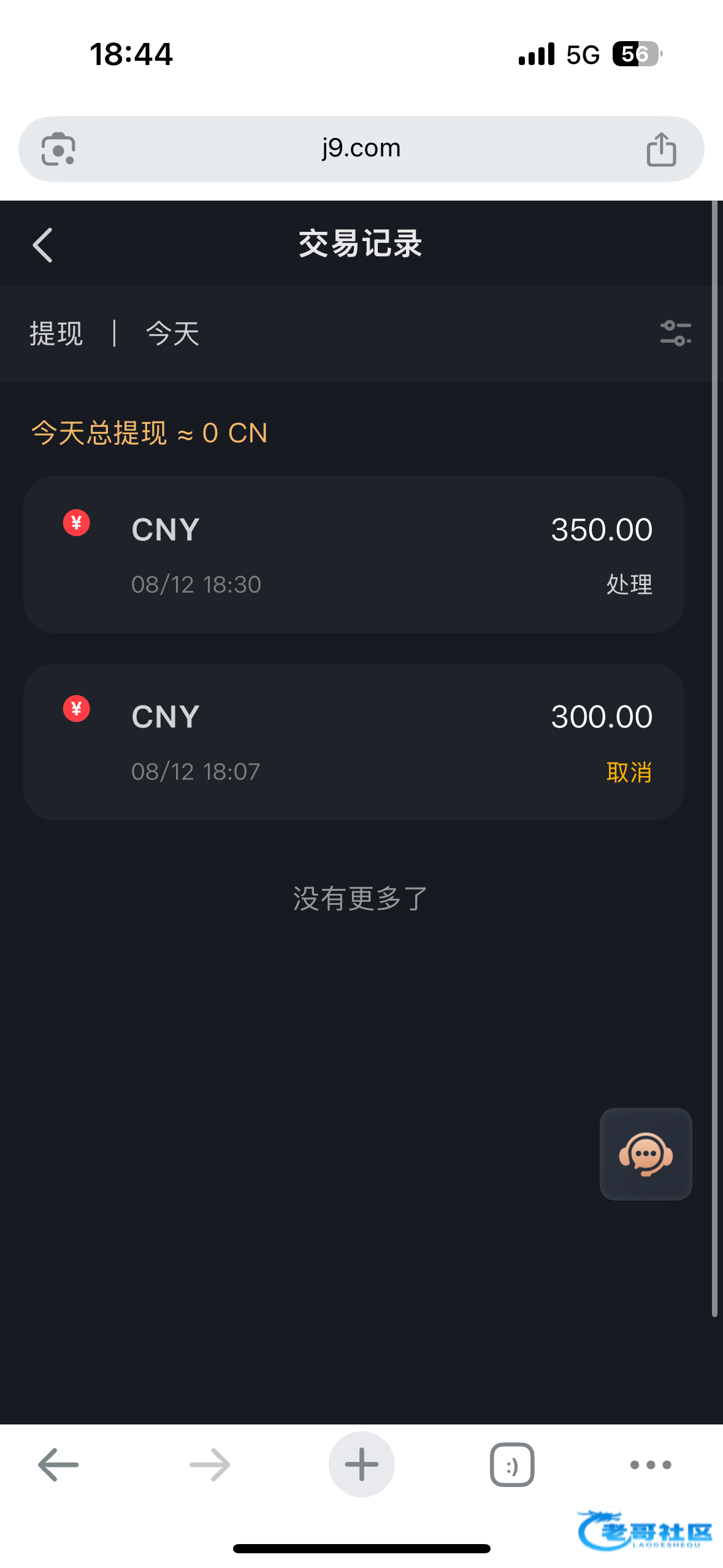The height and width of the screenshot is (1568, 723).
Task: Open the 350.00 CNY withdrawal record
Action: (x=354, y=555)
